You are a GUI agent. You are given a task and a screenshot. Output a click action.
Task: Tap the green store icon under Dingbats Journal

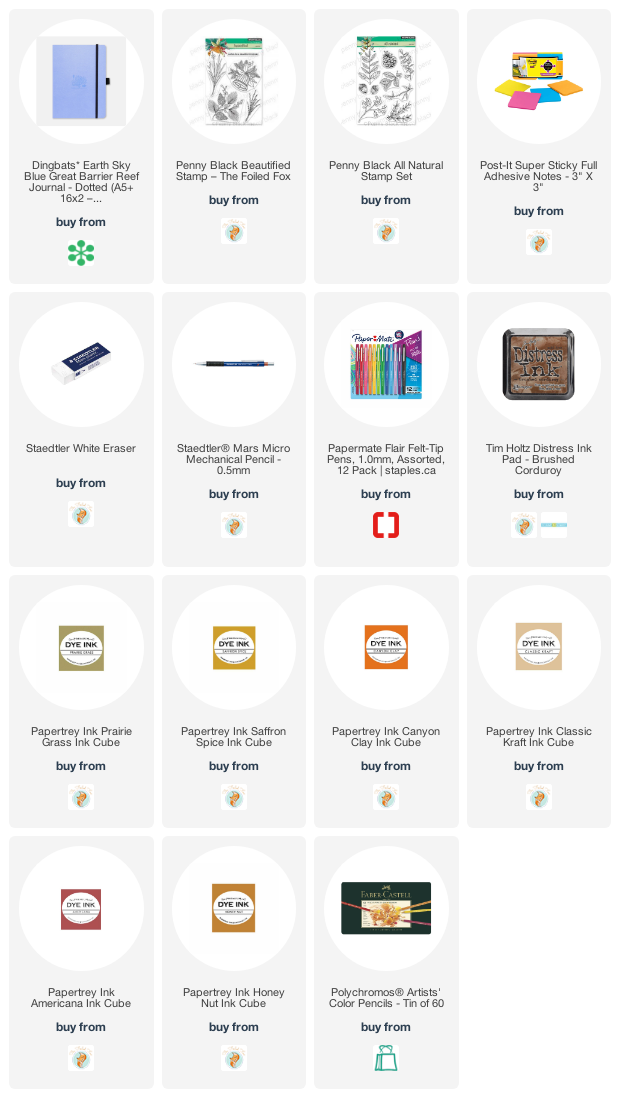pyautogui.click(x=81, y=252)
